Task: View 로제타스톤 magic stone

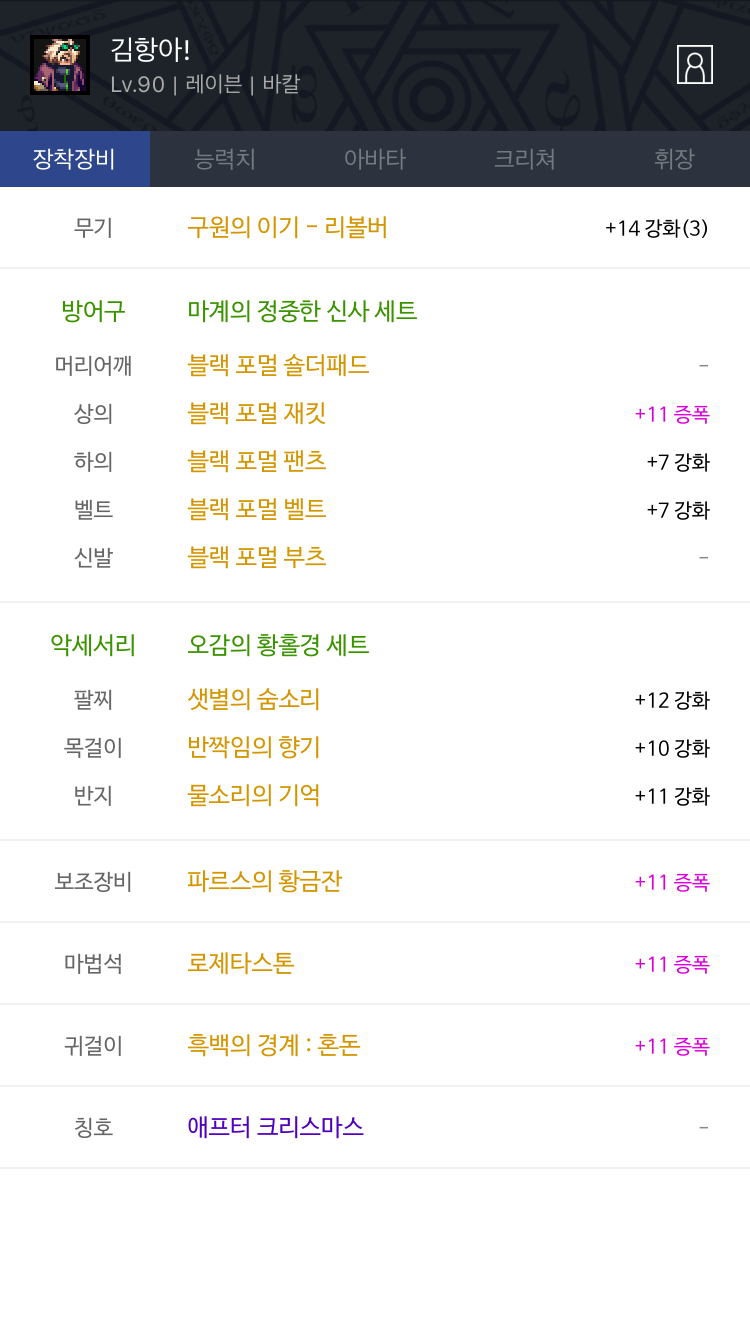Action: coord(241,963)
